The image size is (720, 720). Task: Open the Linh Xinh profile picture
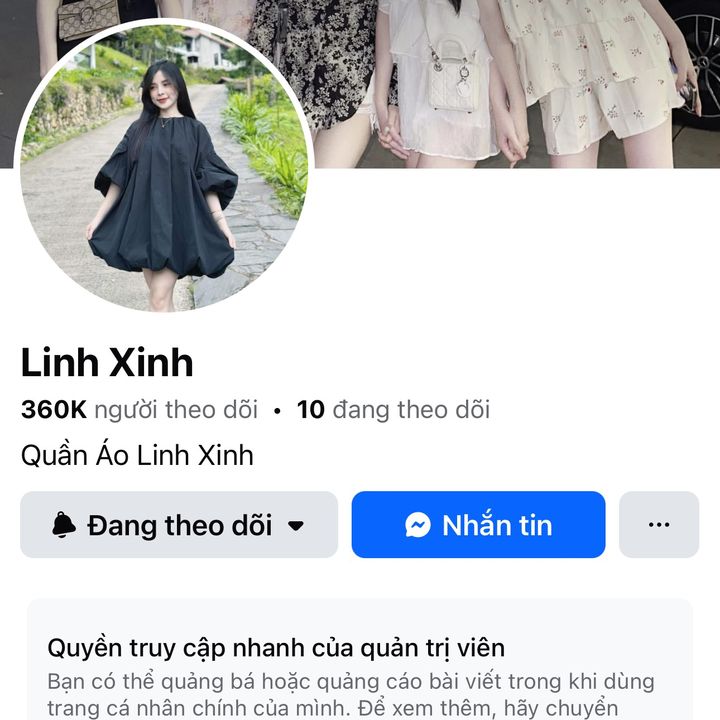click(x=165, y=167)
